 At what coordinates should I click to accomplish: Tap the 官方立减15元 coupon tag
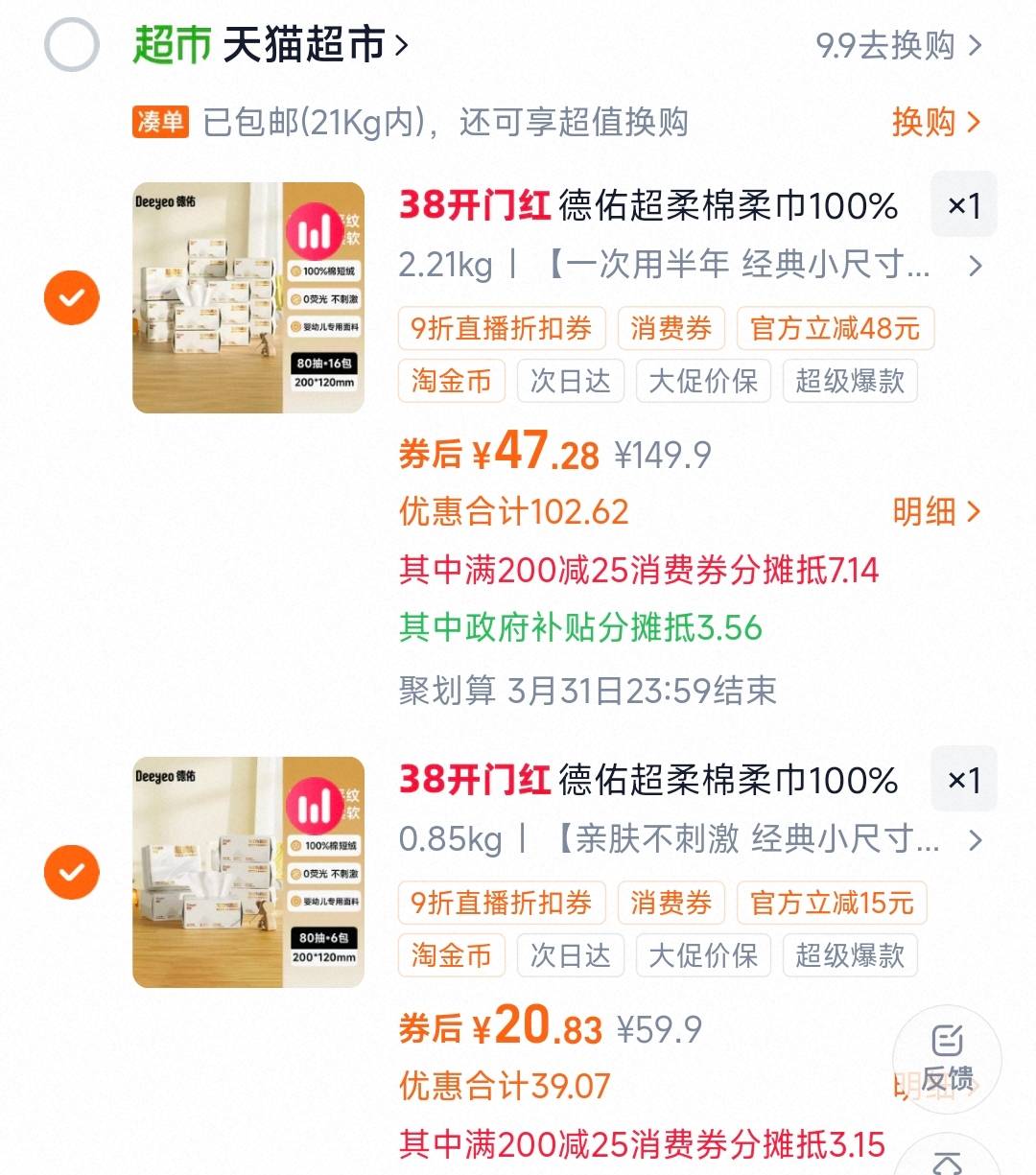tap(831, 903)
